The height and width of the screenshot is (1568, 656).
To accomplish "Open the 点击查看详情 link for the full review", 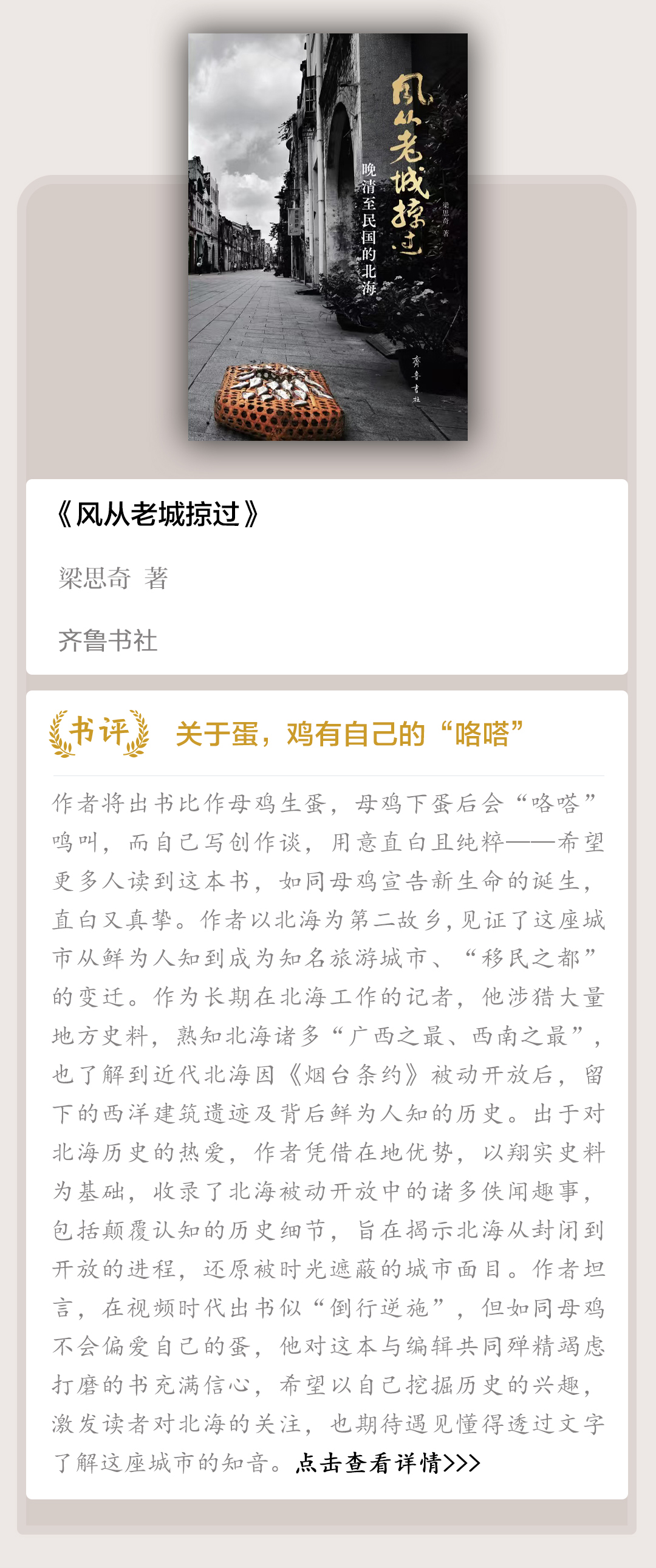I will pos(388,1462).
